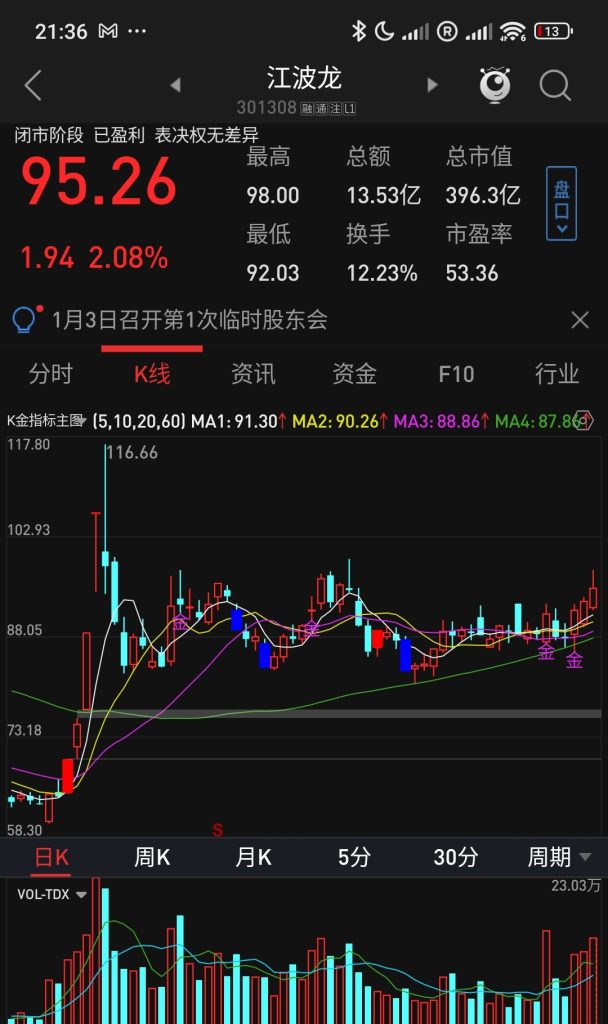Open stock search
The width and height of the screenshot is (608, 1024).
tap(555, 86)
